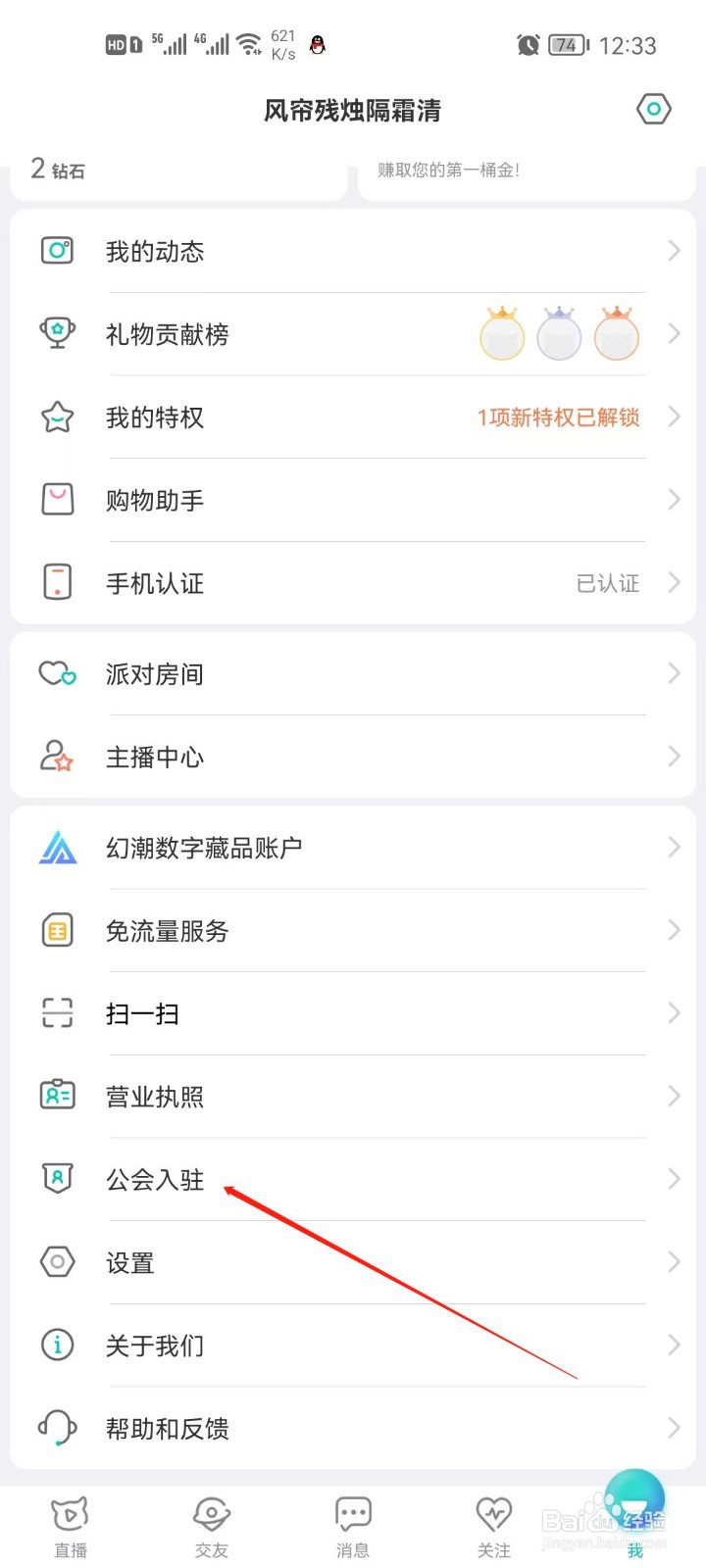The image size is (706, 1568).
Task: Open 营业执照 row
Action: [x=353, y=1097]
